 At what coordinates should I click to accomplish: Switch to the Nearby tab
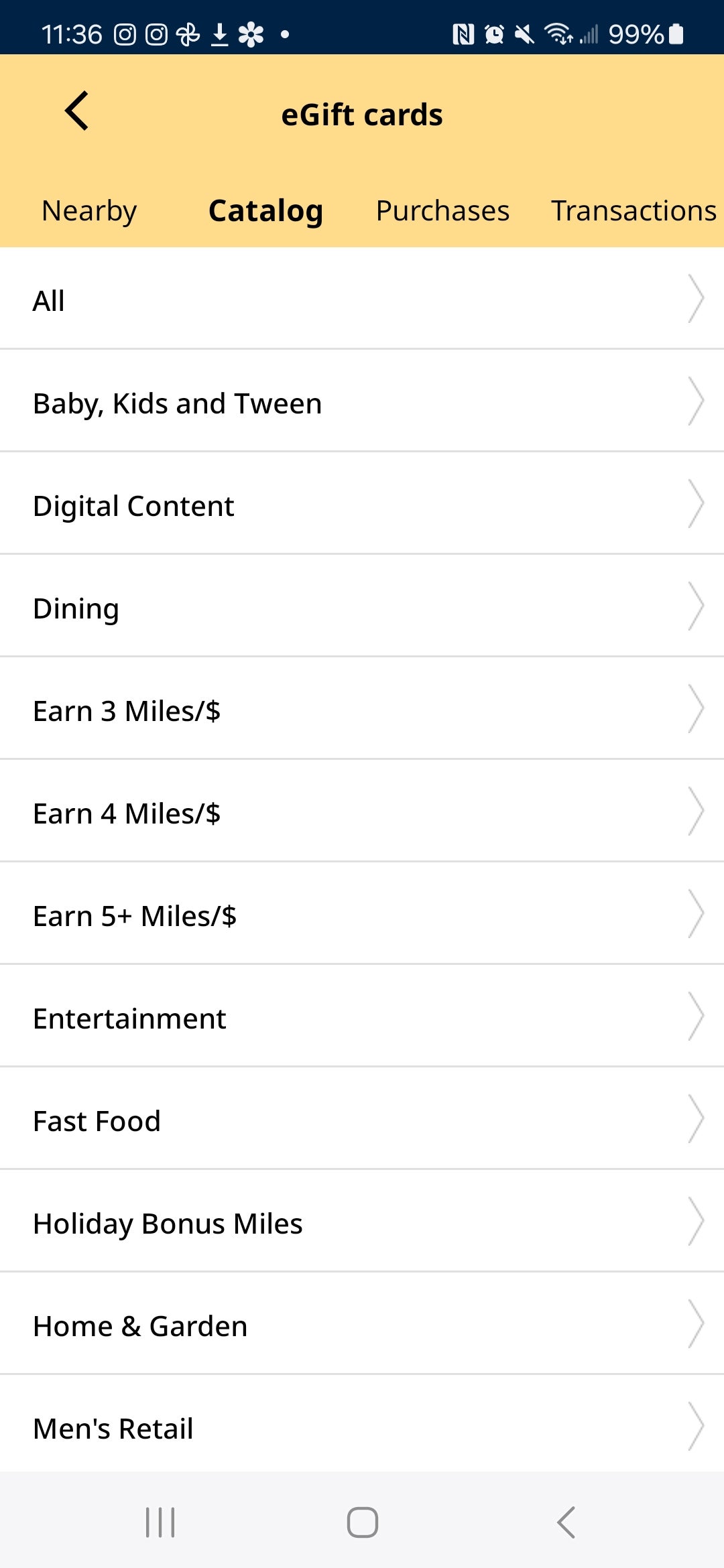pos(88,210)
